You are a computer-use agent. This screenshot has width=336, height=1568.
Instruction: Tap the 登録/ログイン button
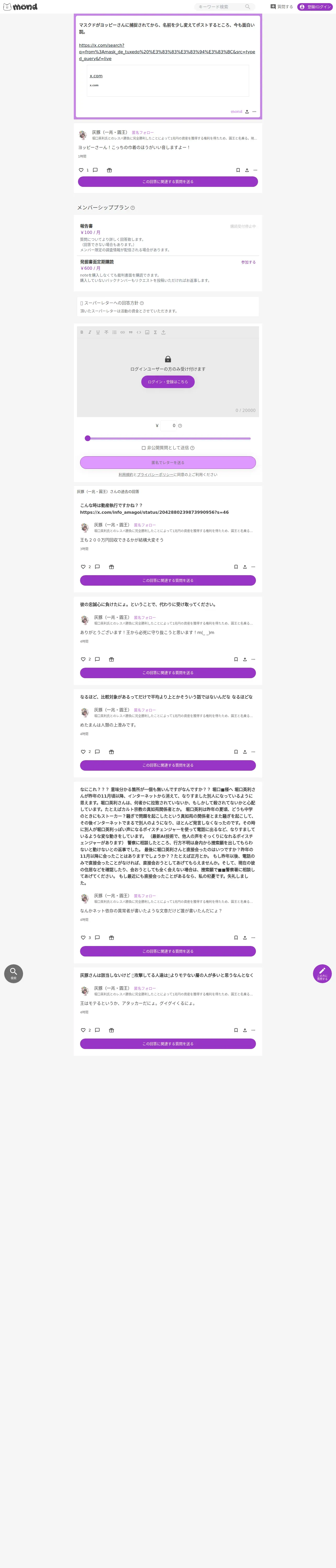(315, 7)
